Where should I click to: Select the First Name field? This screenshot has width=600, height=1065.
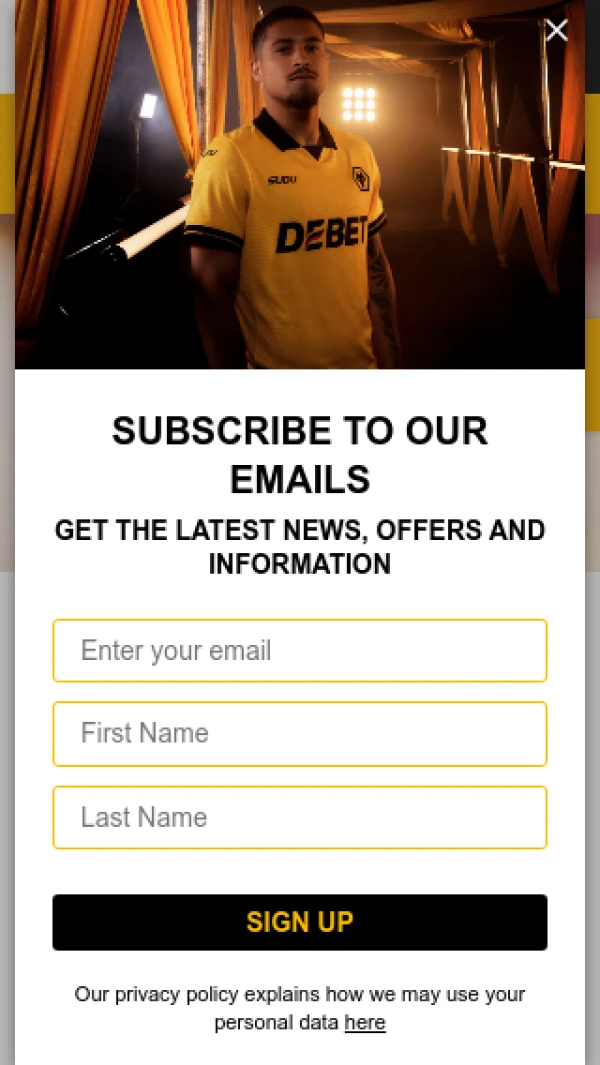(x=299, y=734)
